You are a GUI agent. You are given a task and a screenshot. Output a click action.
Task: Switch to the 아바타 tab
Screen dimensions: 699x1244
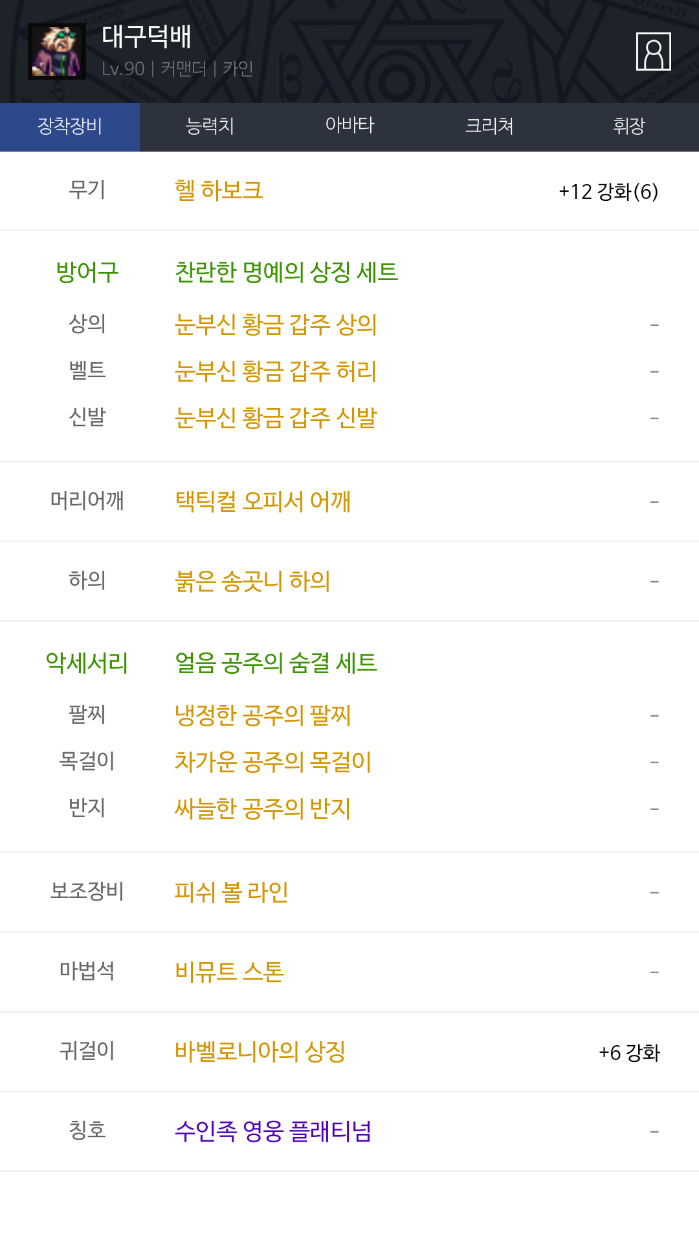pyautogui.click(x=349, y=126)
